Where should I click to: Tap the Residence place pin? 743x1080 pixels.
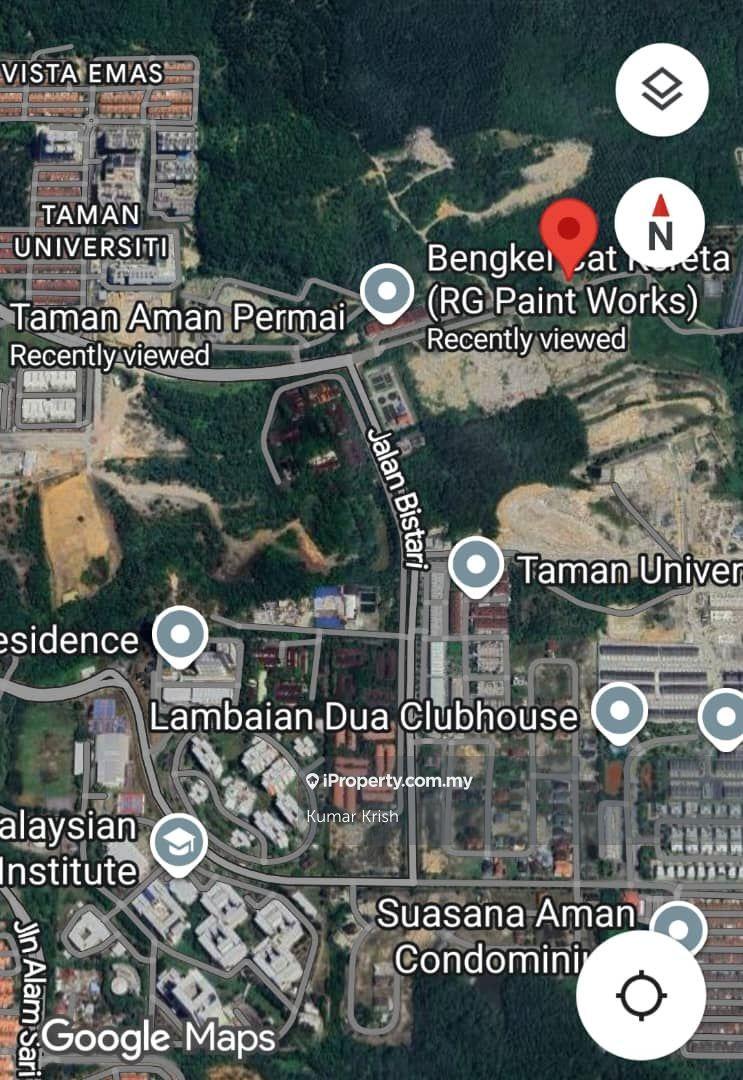[x=181, y=635]
